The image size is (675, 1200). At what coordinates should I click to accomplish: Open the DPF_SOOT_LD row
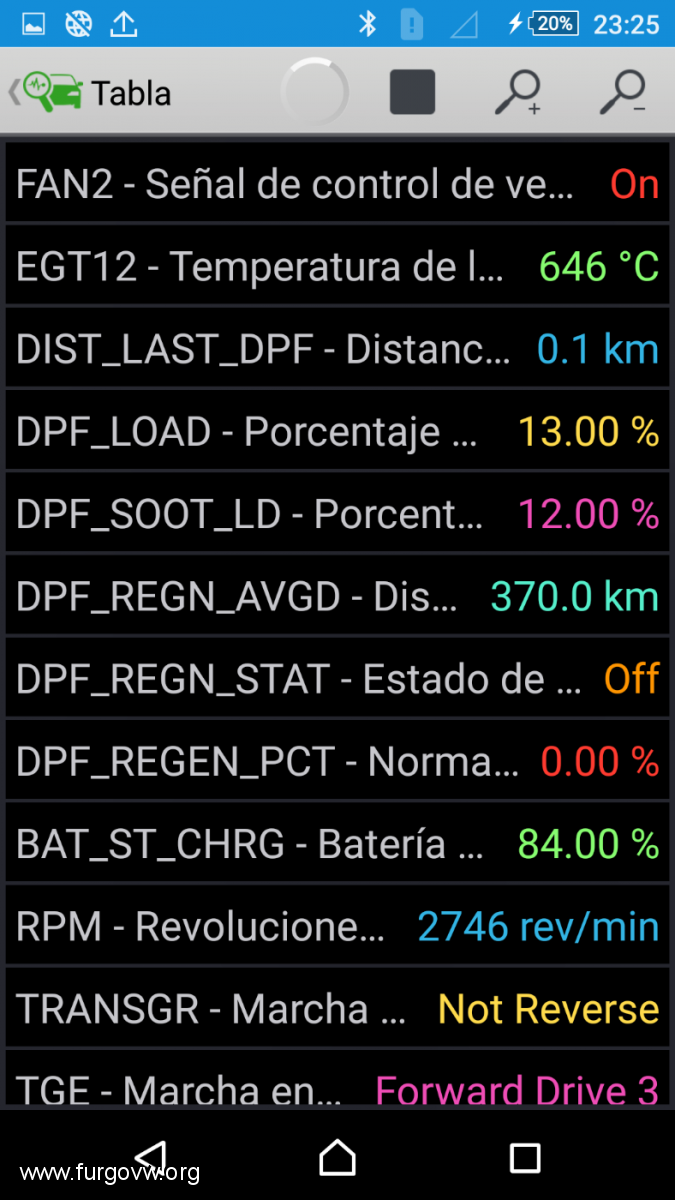click(337, 514)
